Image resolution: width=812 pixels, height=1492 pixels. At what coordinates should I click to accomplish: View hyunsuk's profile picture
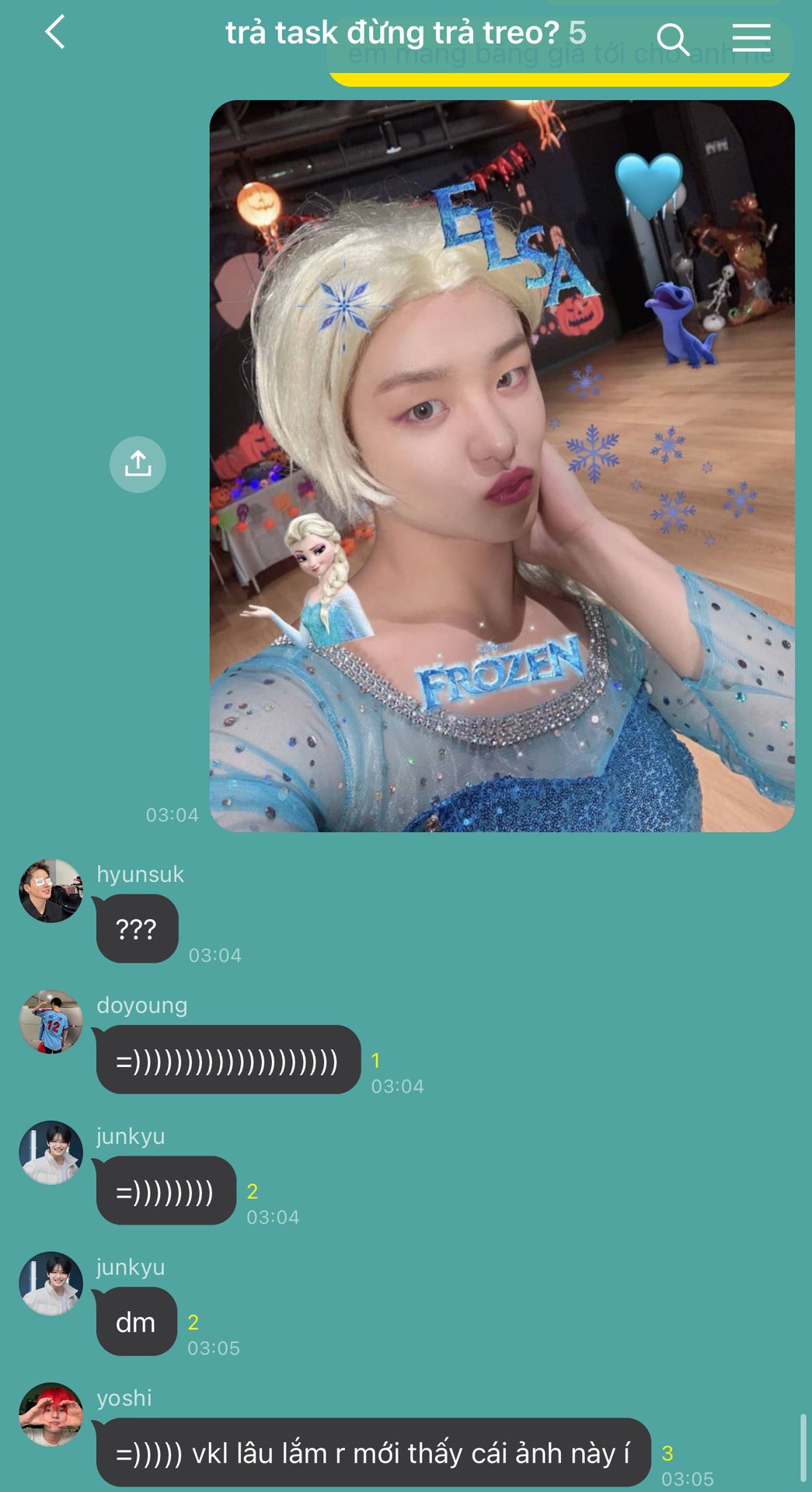tap(51, 891)
